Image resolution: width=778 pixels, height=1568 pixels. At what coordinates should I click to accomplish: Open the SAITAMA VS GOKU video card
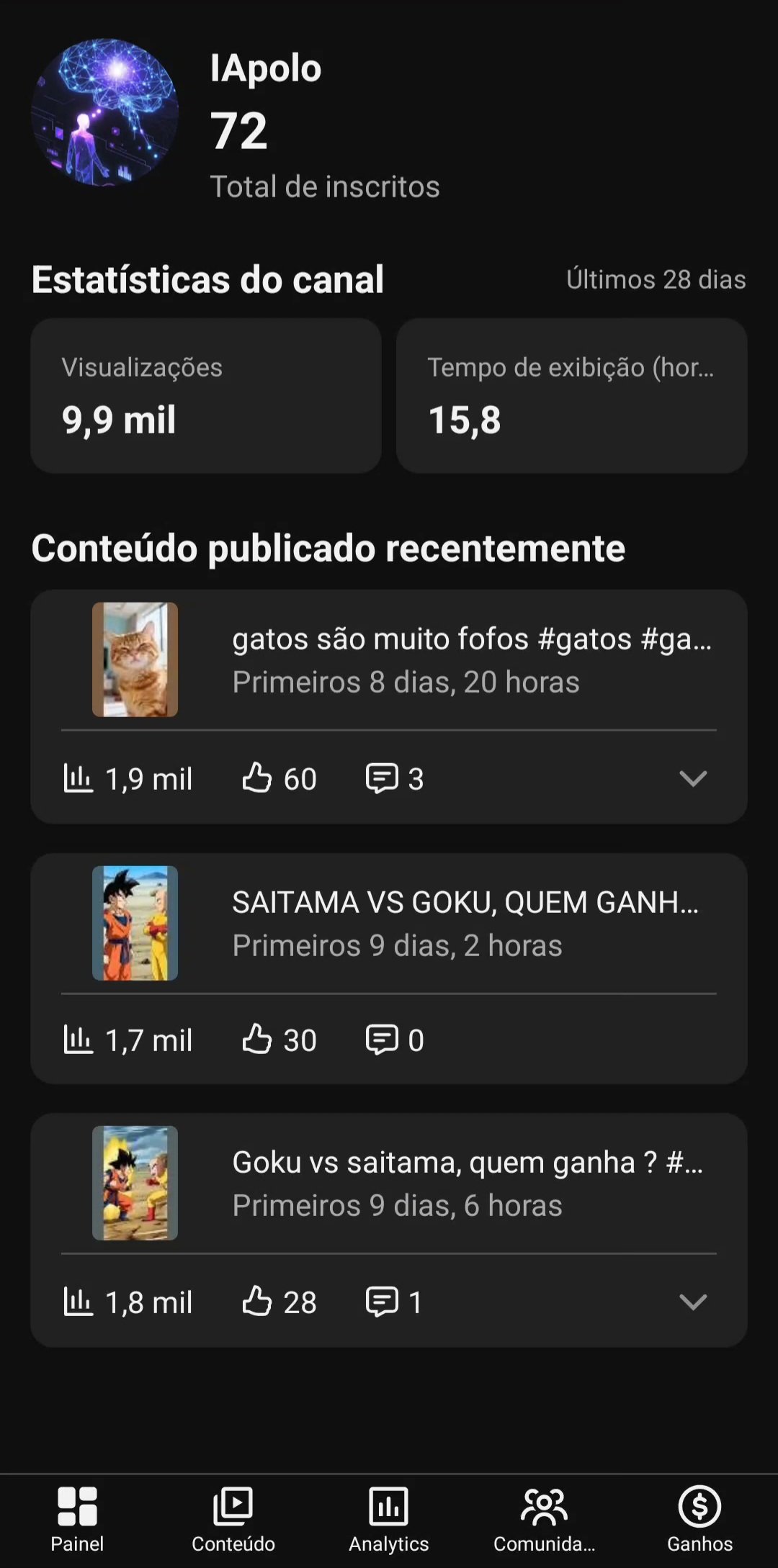click(465, 923)
